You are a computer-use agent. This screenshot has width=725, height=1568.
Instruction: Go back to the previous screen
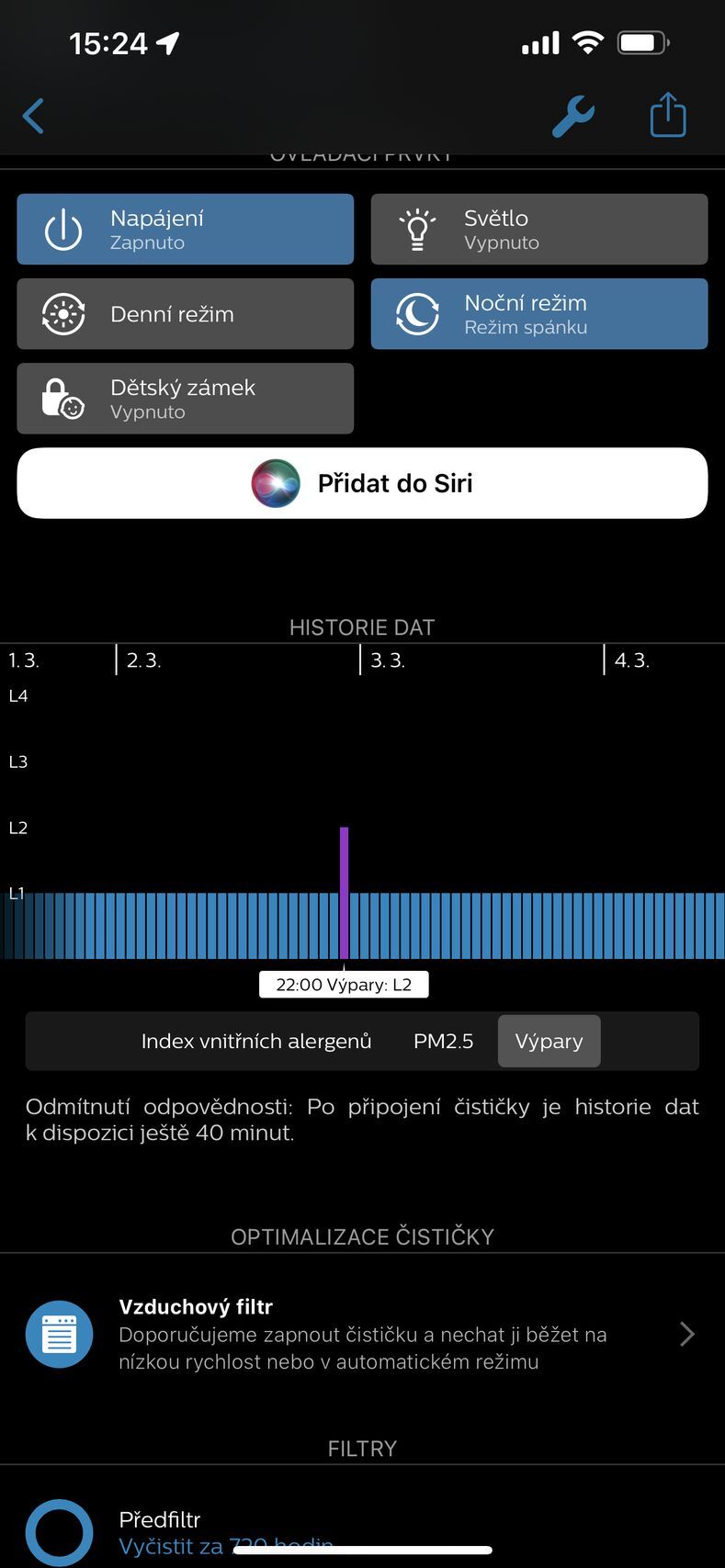(x=34, y=117)
